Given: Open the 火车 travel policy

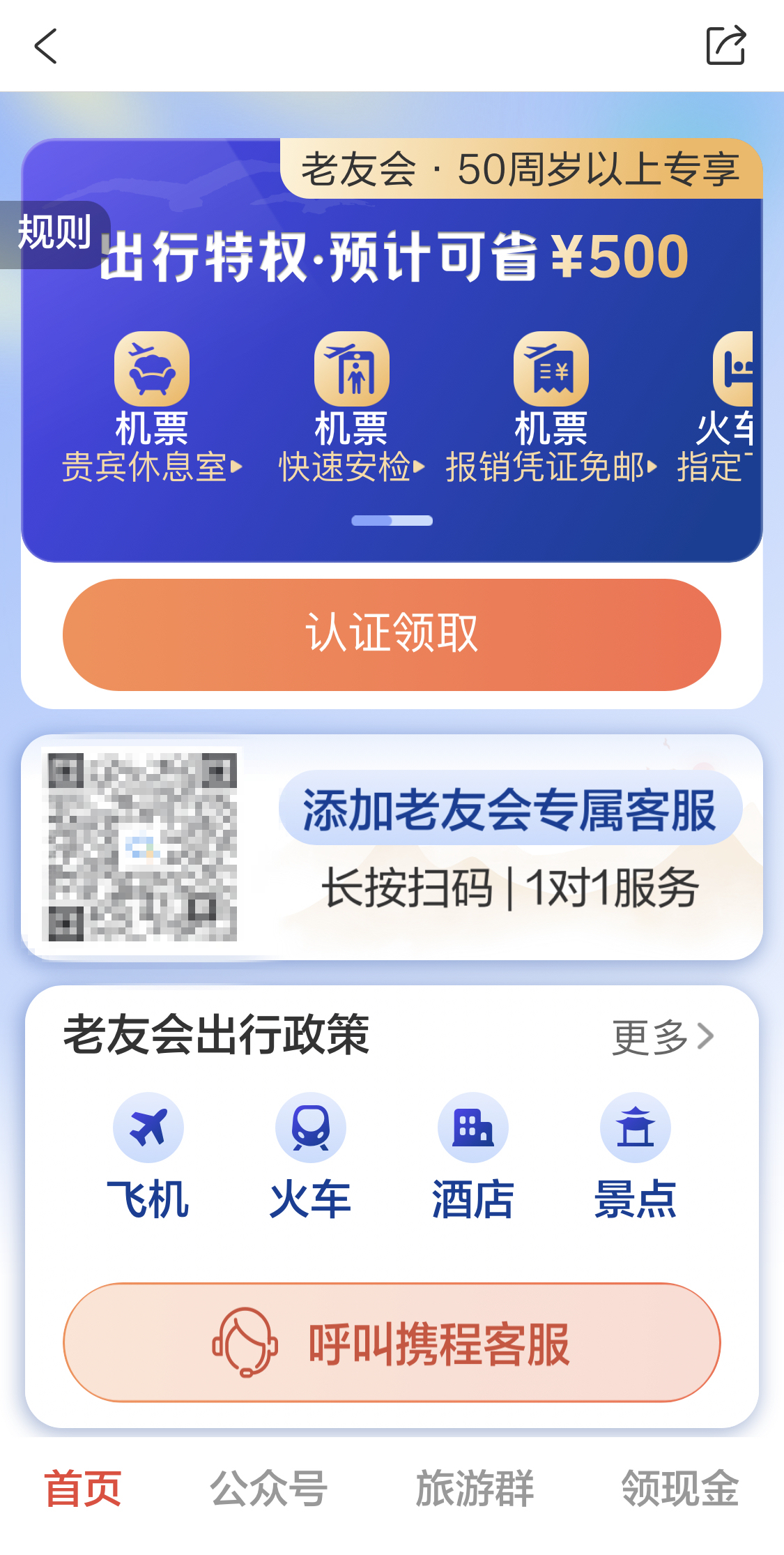Looking at the screenshot, I should coord(310,1154).
